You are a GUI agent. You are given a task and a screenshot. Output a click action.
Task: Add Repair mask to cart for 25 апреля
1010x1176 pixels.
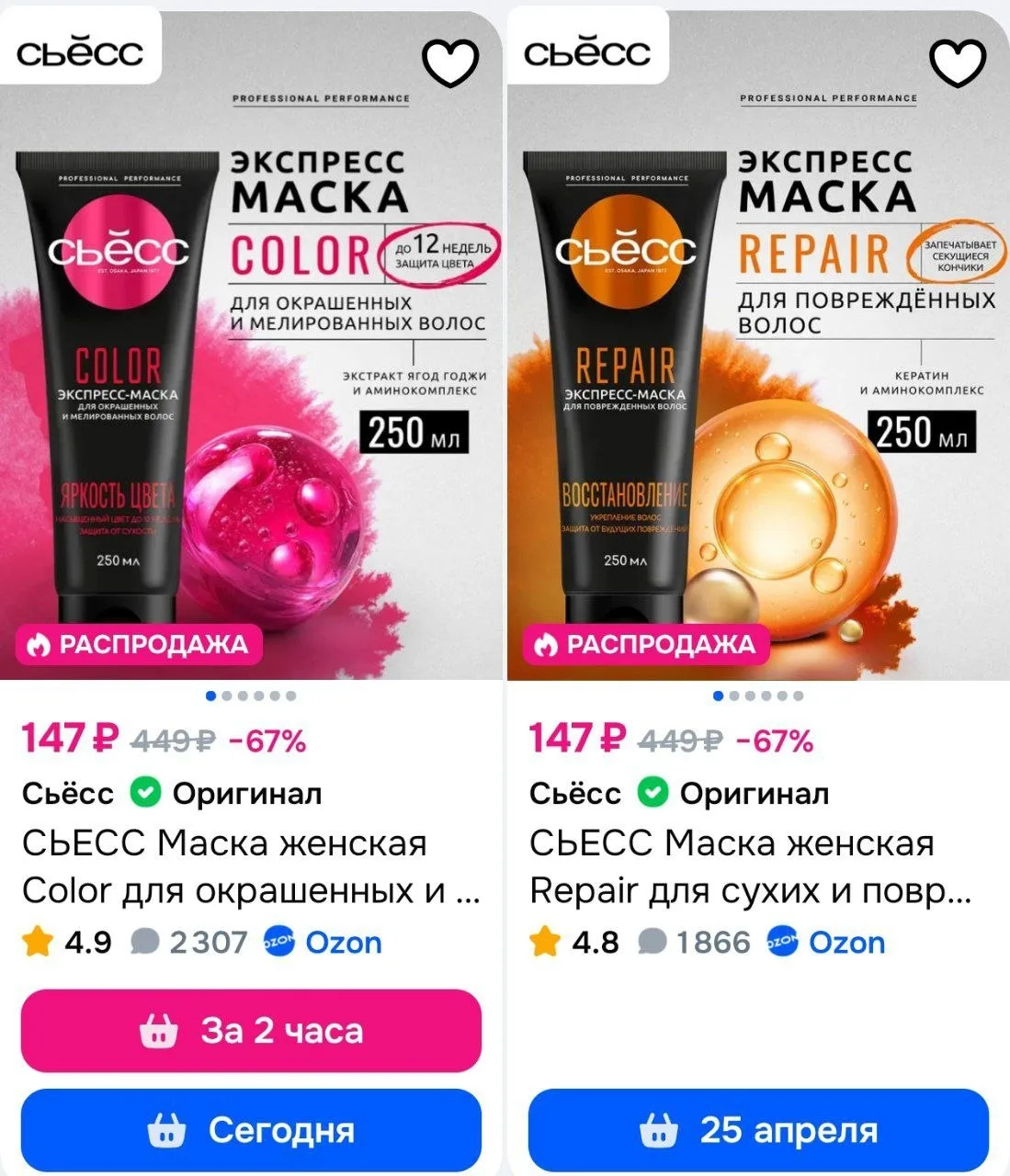(x=758, y=1130)
